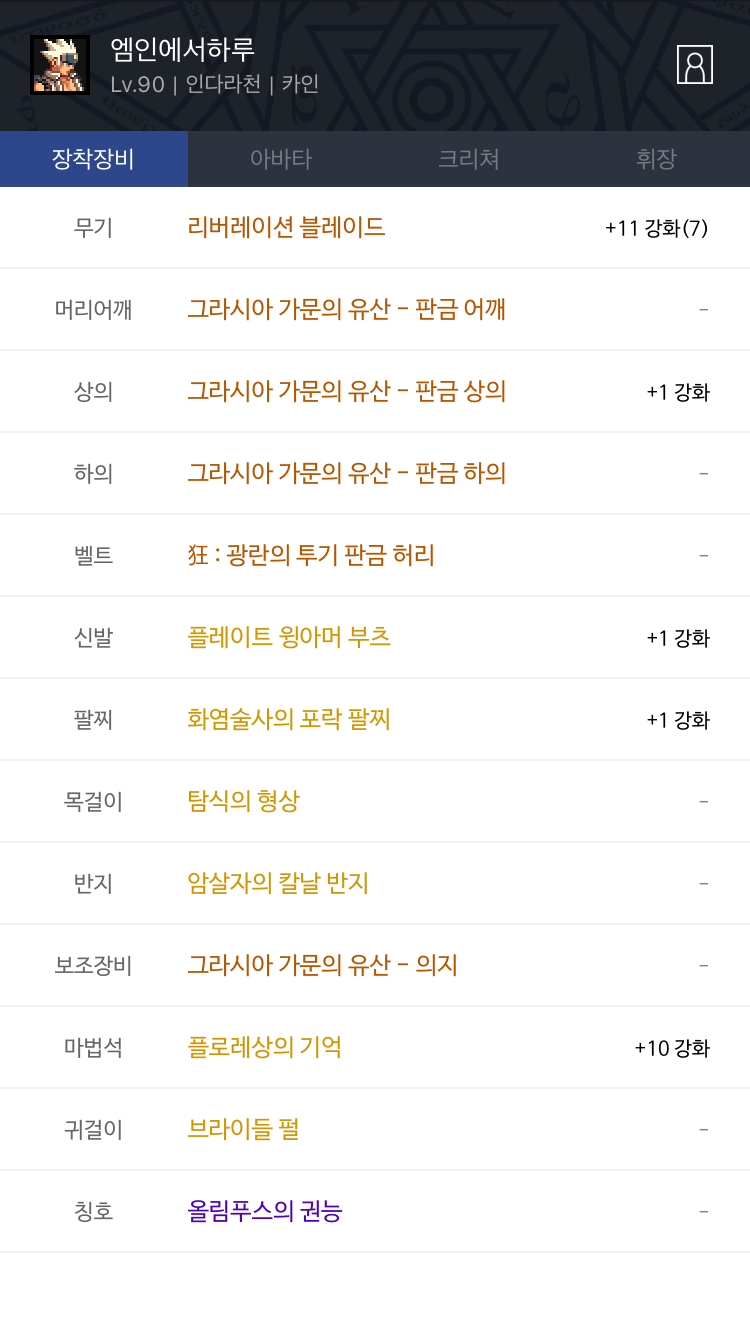Open 플레이트 윙아머 부츠 details
Screen dimensions: 750x1334
click(375, 638)
